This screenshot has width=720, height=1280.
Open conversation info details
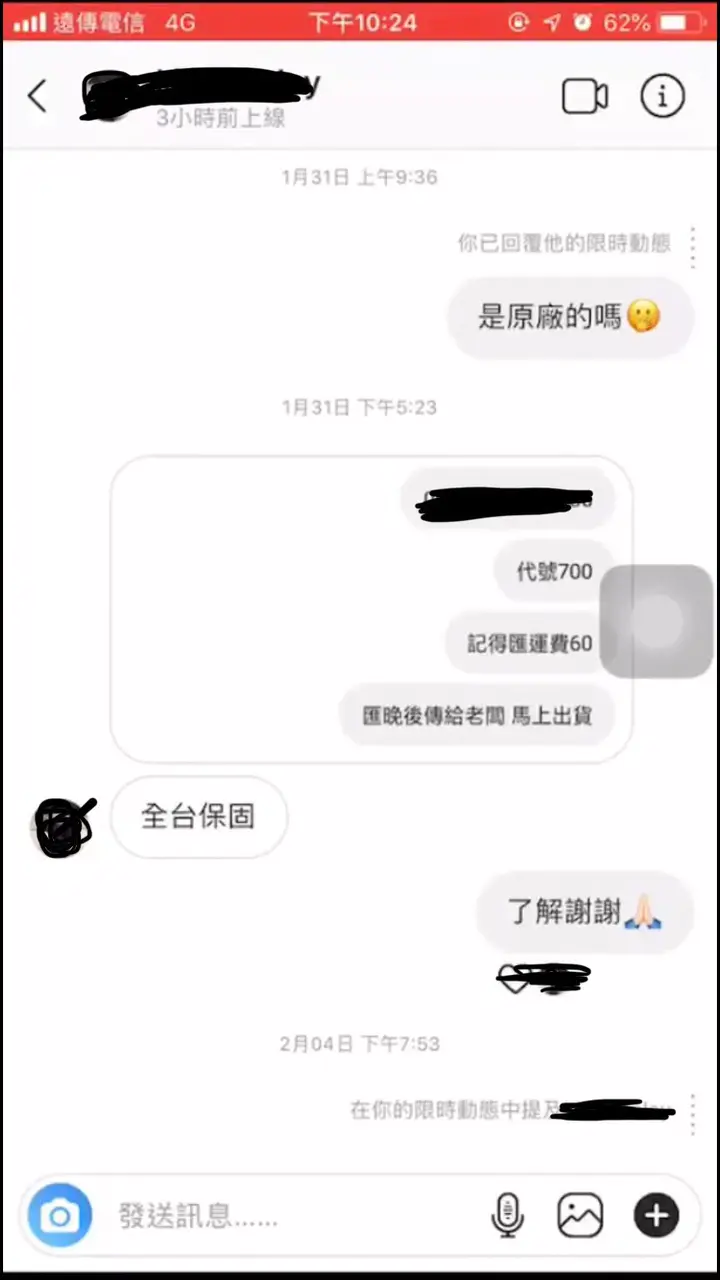pos(662,97)
